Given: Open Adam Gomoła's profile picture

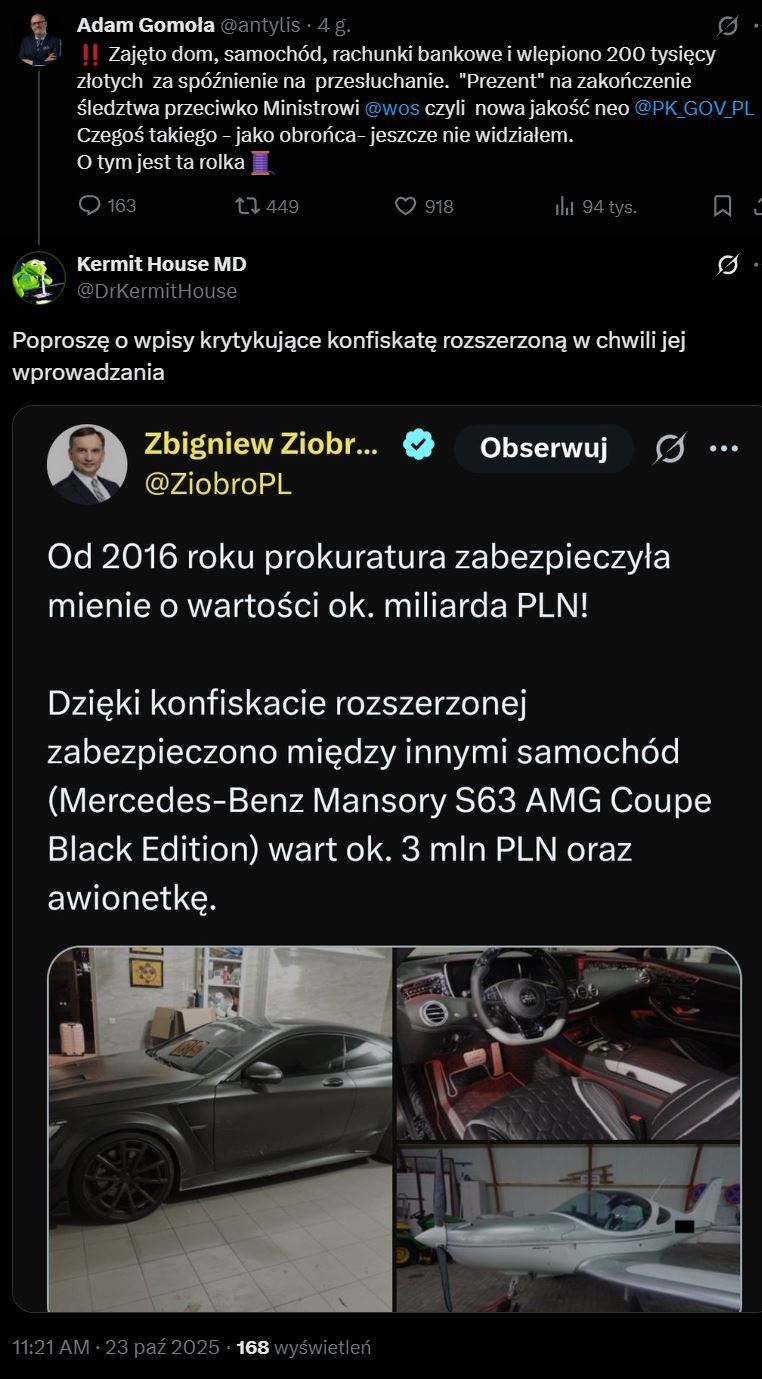Looking at the screenshot, I should point(39,40).
